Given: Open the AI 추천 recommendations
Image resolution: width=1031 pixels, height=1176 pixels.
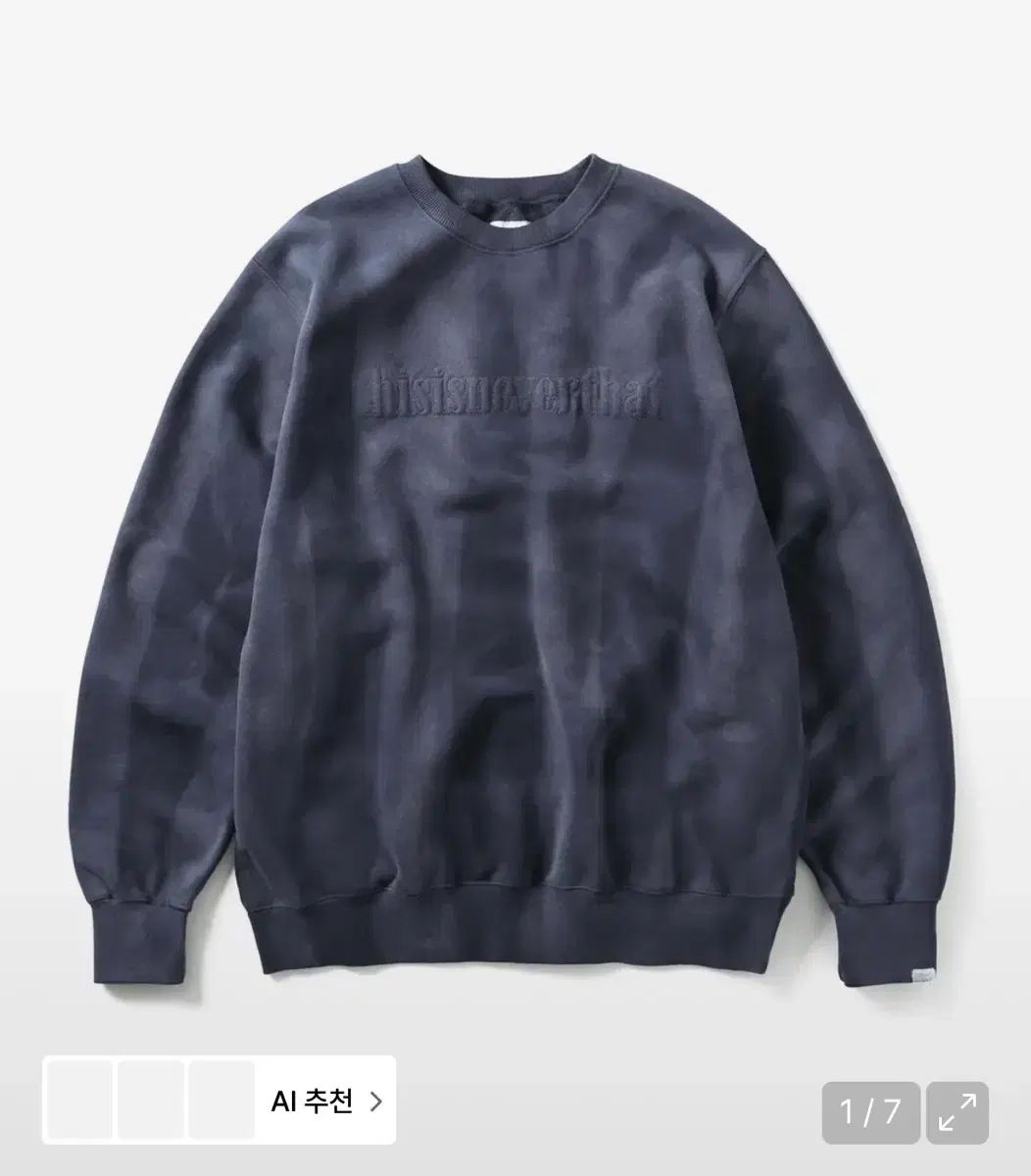Looking at the screenshot, I should [x=323, y=1101].
